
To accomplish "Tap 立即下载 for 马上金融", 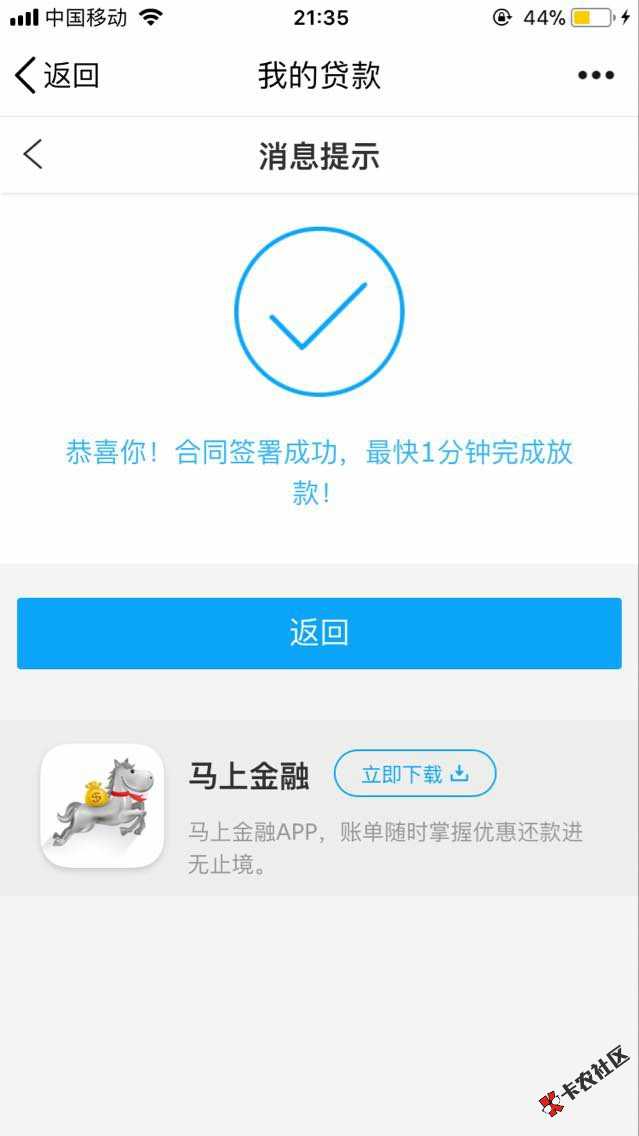I will pyautogui.click(x=414, y=773).
